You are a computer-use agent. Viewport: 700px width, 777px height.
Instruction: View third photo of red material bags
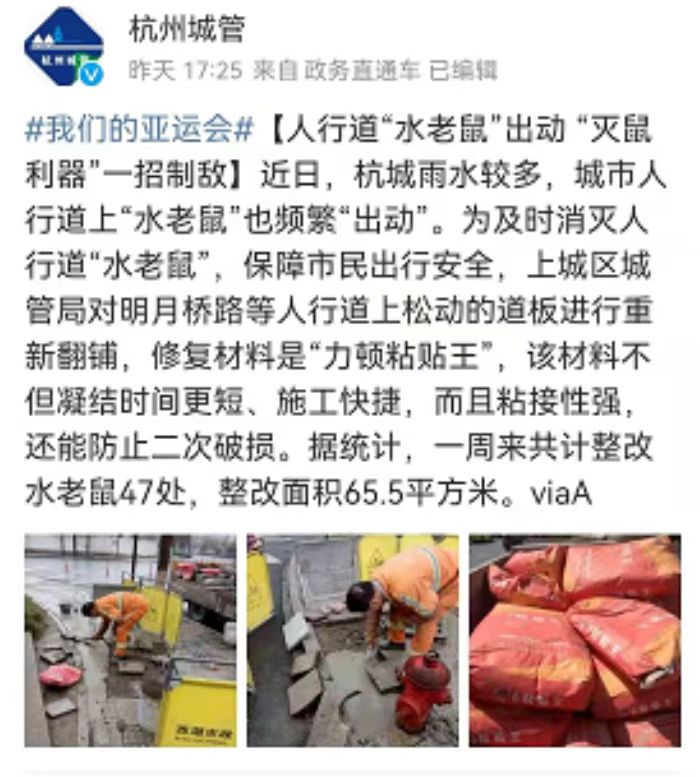[574, 640]
